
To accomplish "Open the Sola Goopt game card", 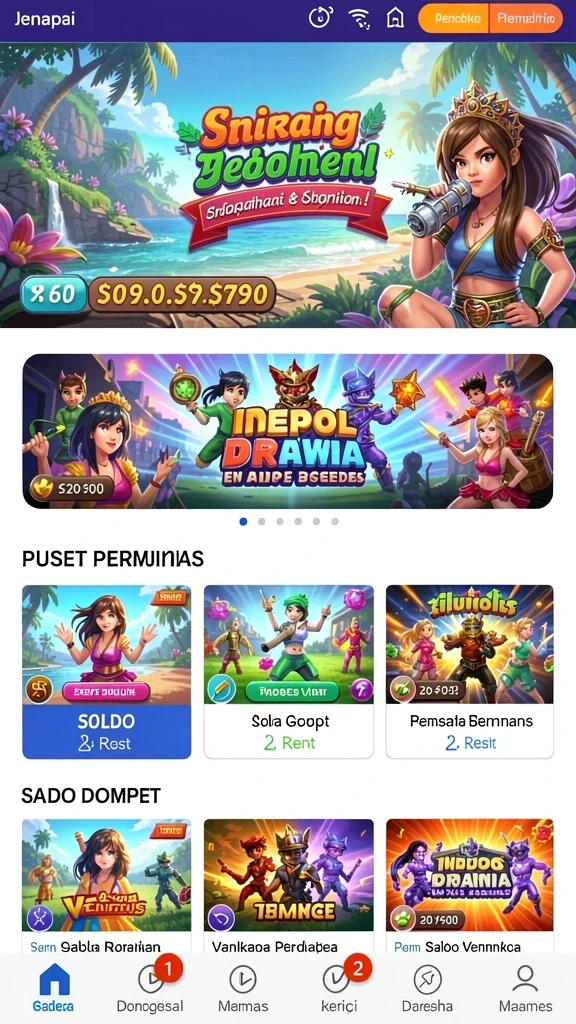I will [x=289, y=671].
